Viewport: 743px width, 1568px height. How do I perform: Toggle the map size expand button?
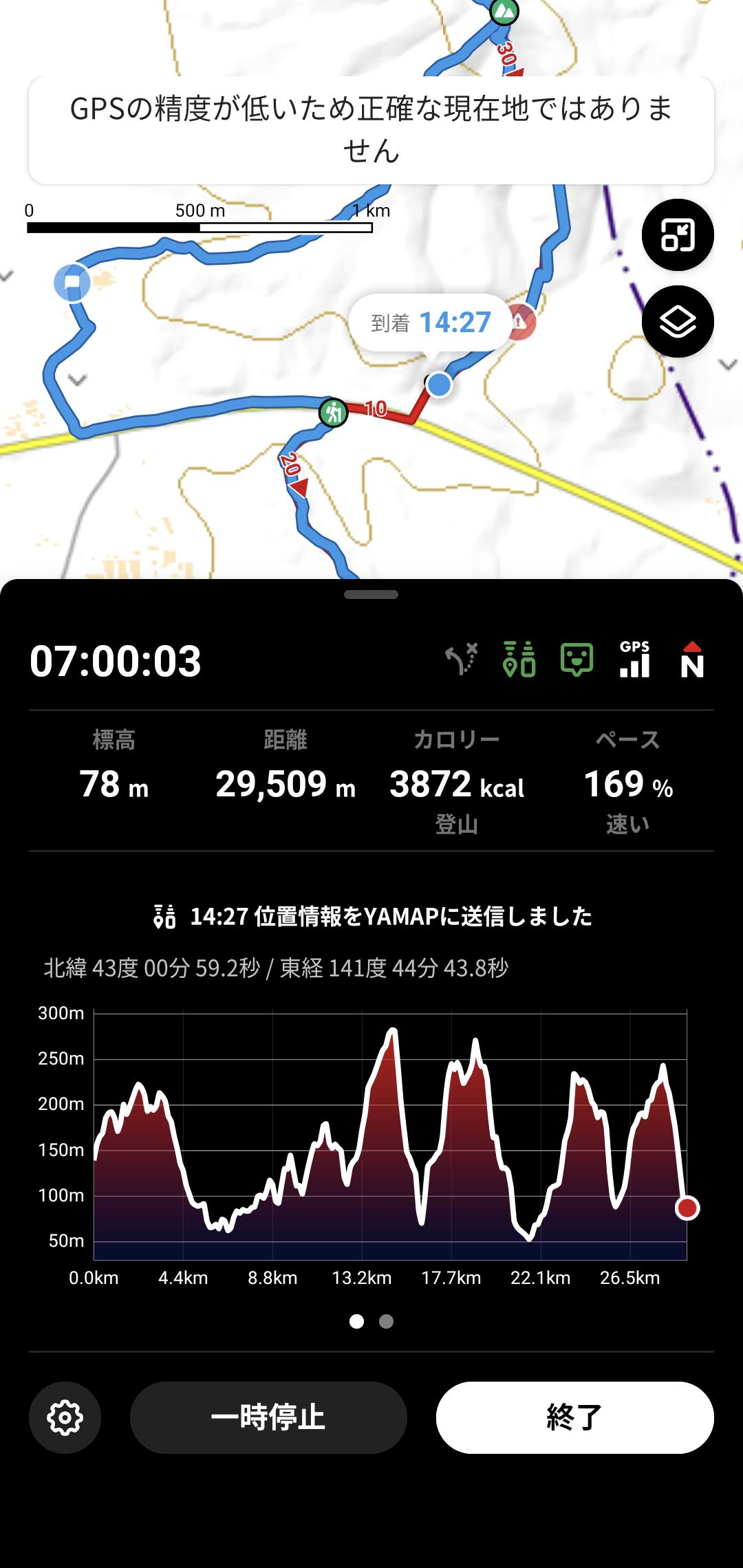tap(678, 235)
